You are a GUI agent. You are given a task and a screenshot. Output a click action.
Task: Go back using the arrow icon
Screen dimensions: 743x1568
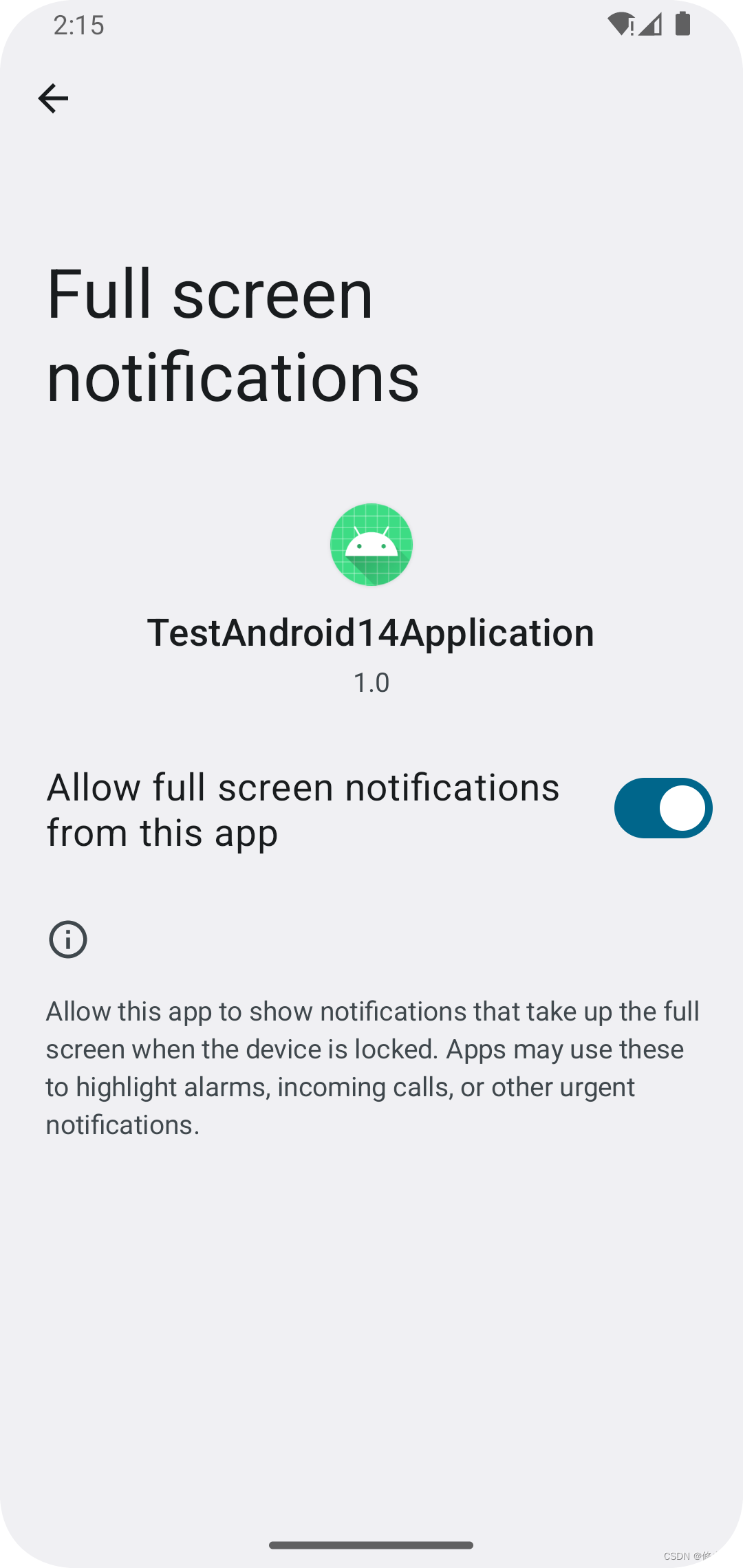53,98
